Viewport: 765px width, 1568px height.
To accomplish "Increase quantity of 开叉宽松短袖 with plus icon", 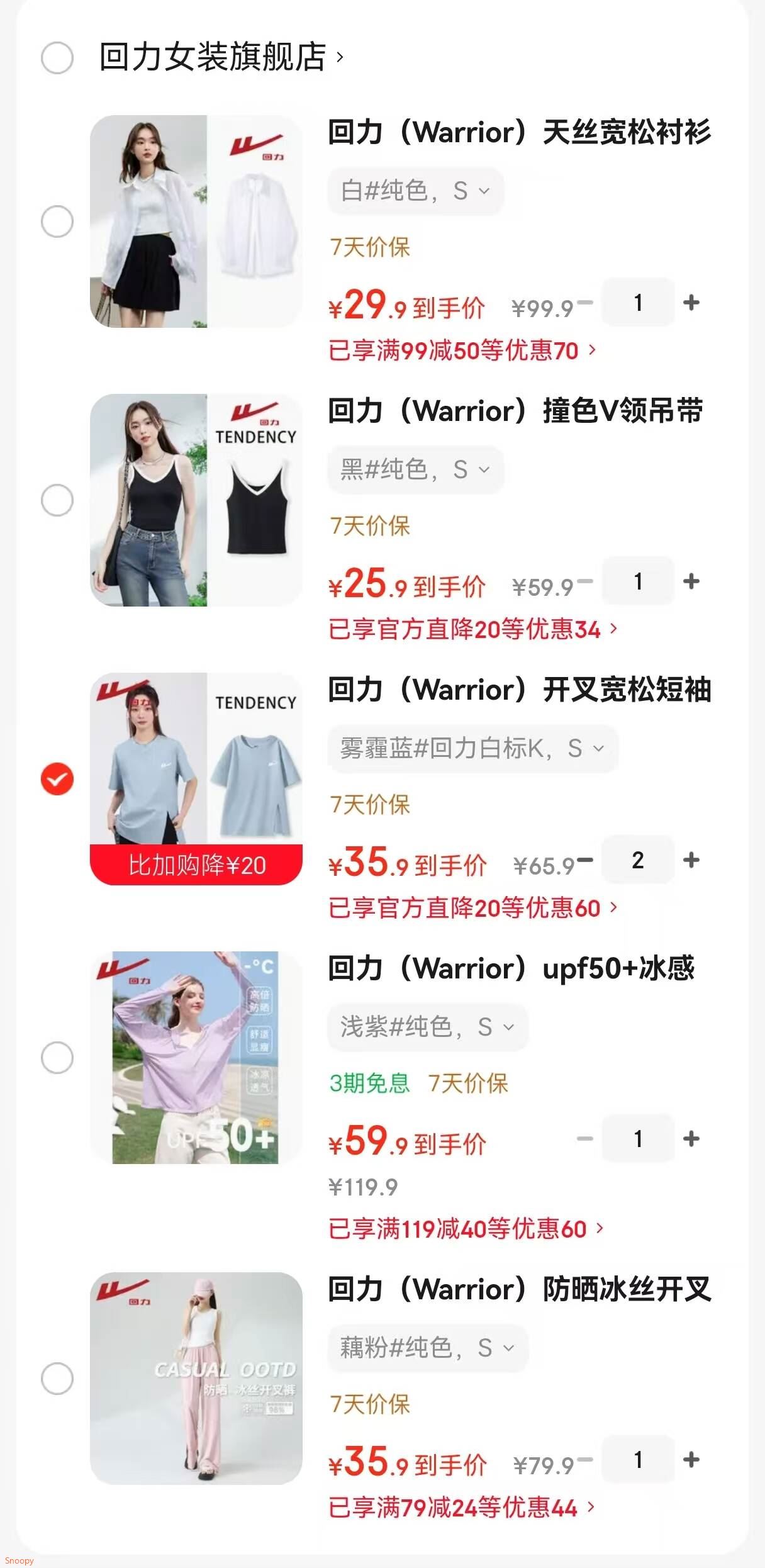I will point(691,861).
